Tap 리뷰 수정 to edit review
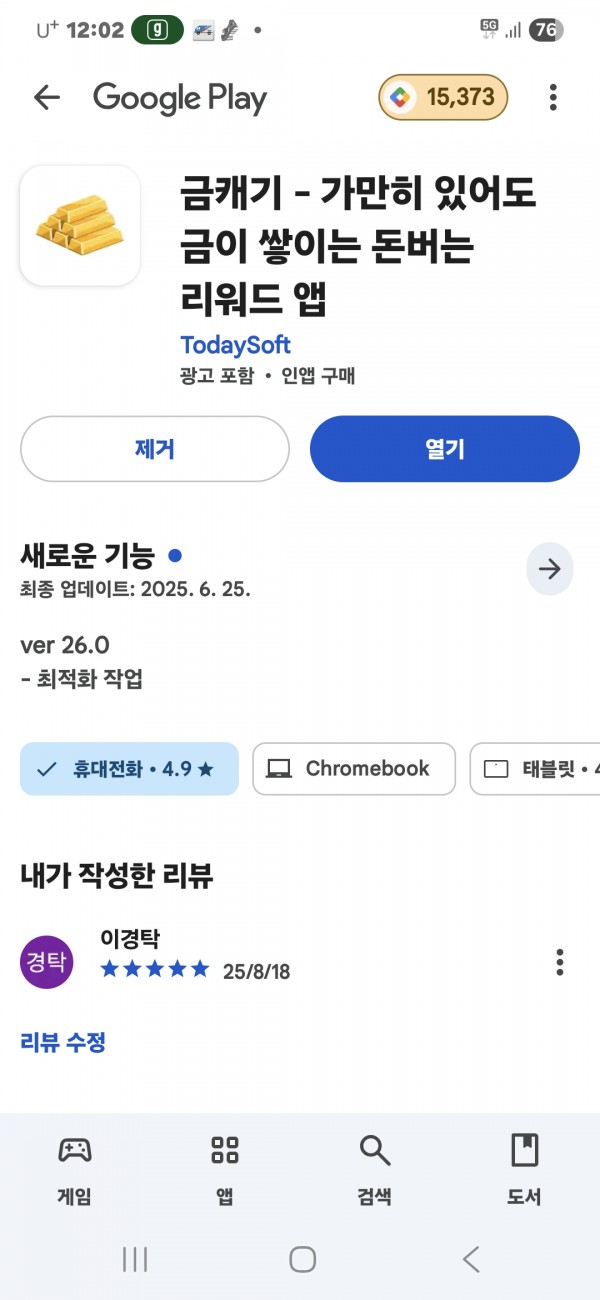 [x=63, y=1042]
